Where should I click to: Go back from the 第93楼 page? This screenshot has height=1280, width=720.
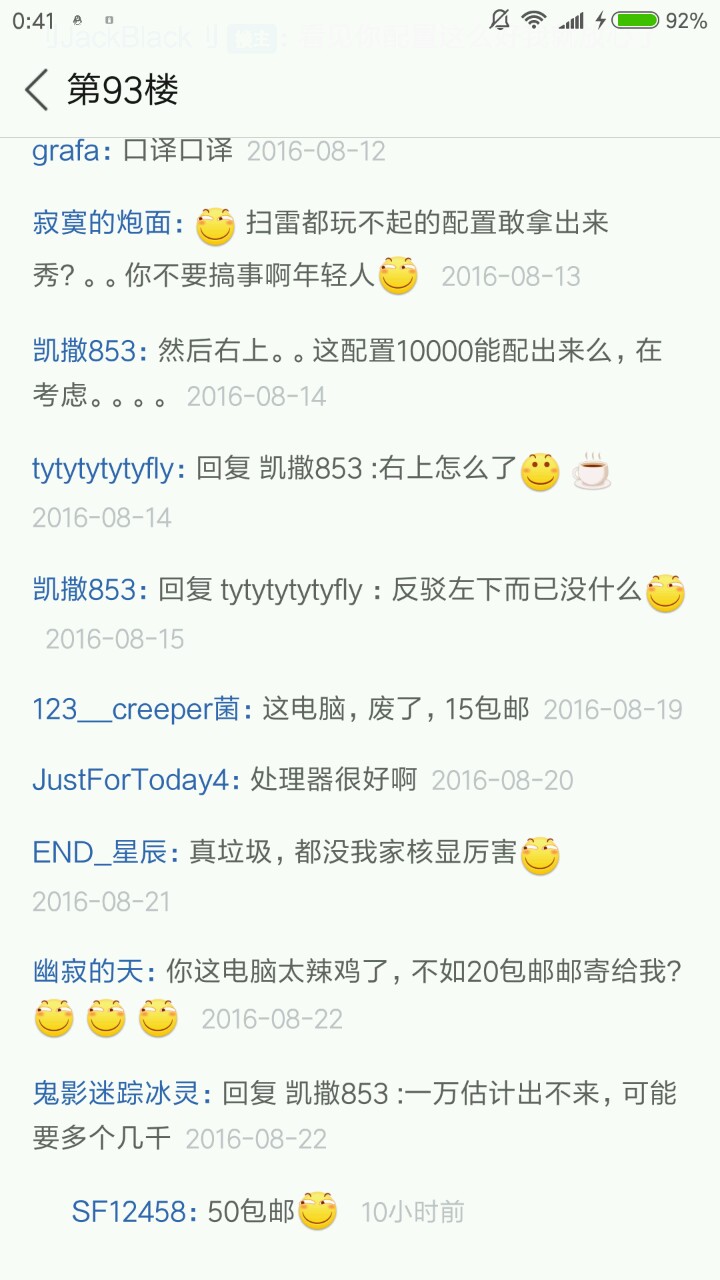click(x=37, y=90)
